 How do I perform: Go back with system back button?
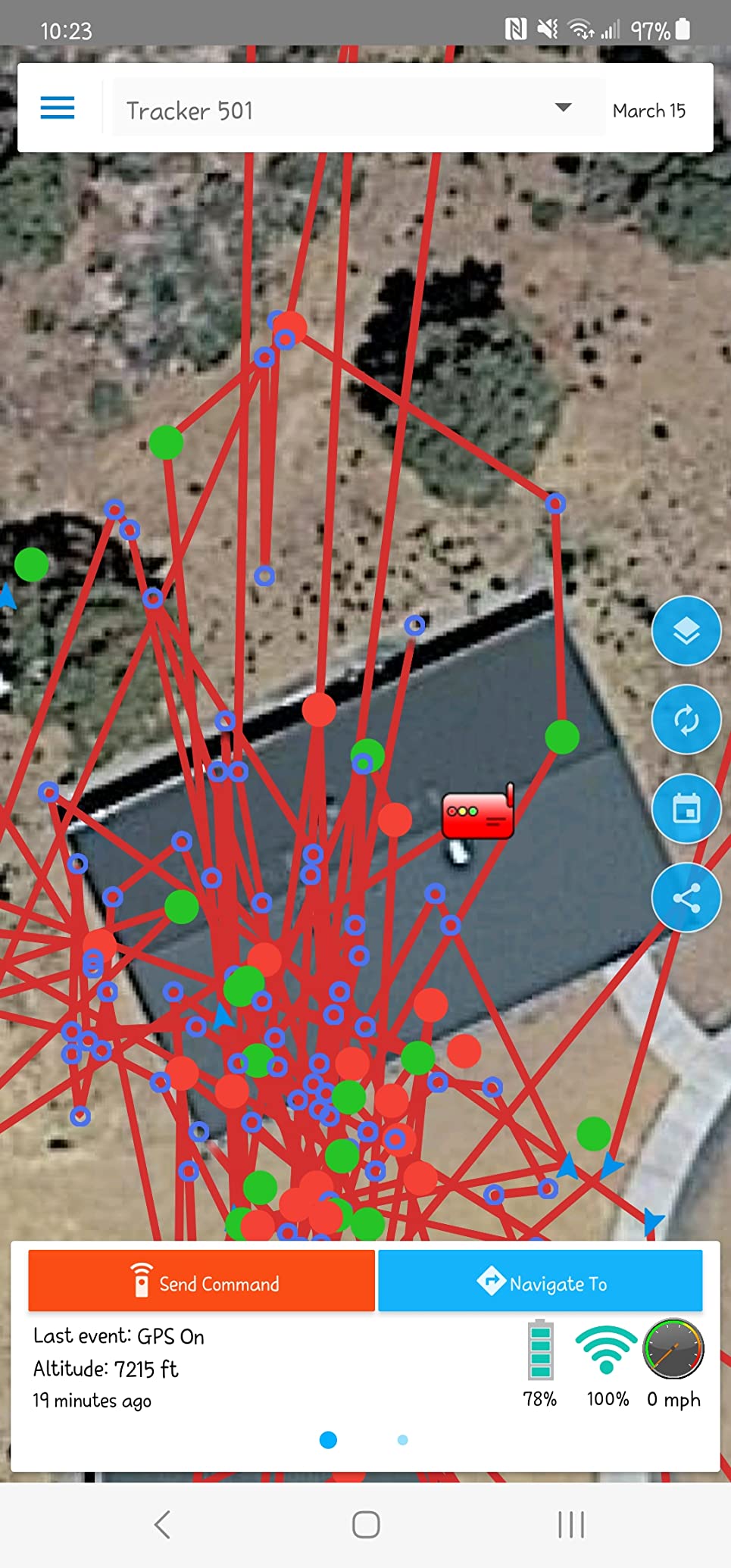(162, 1524)
